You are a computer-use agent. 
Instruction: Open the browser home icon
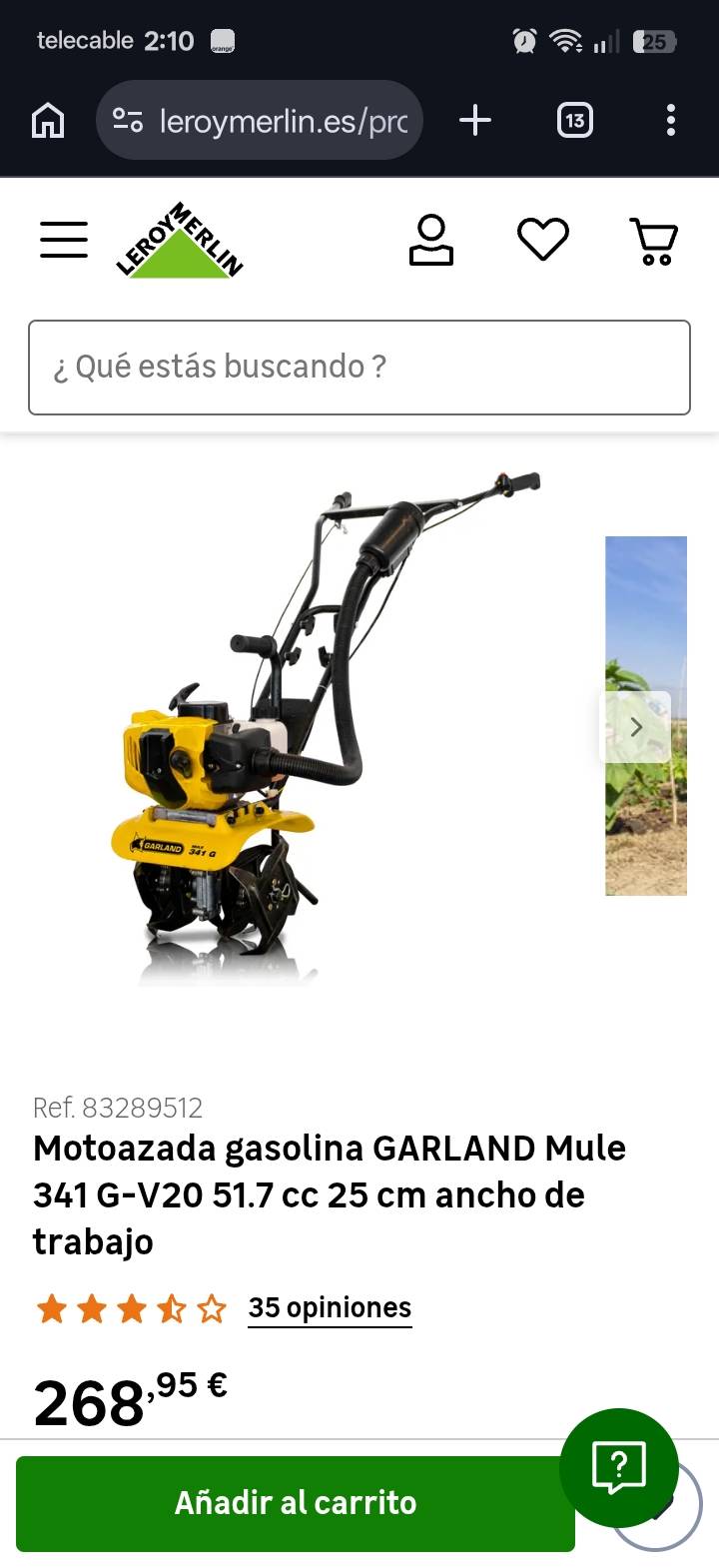[46, 120]
